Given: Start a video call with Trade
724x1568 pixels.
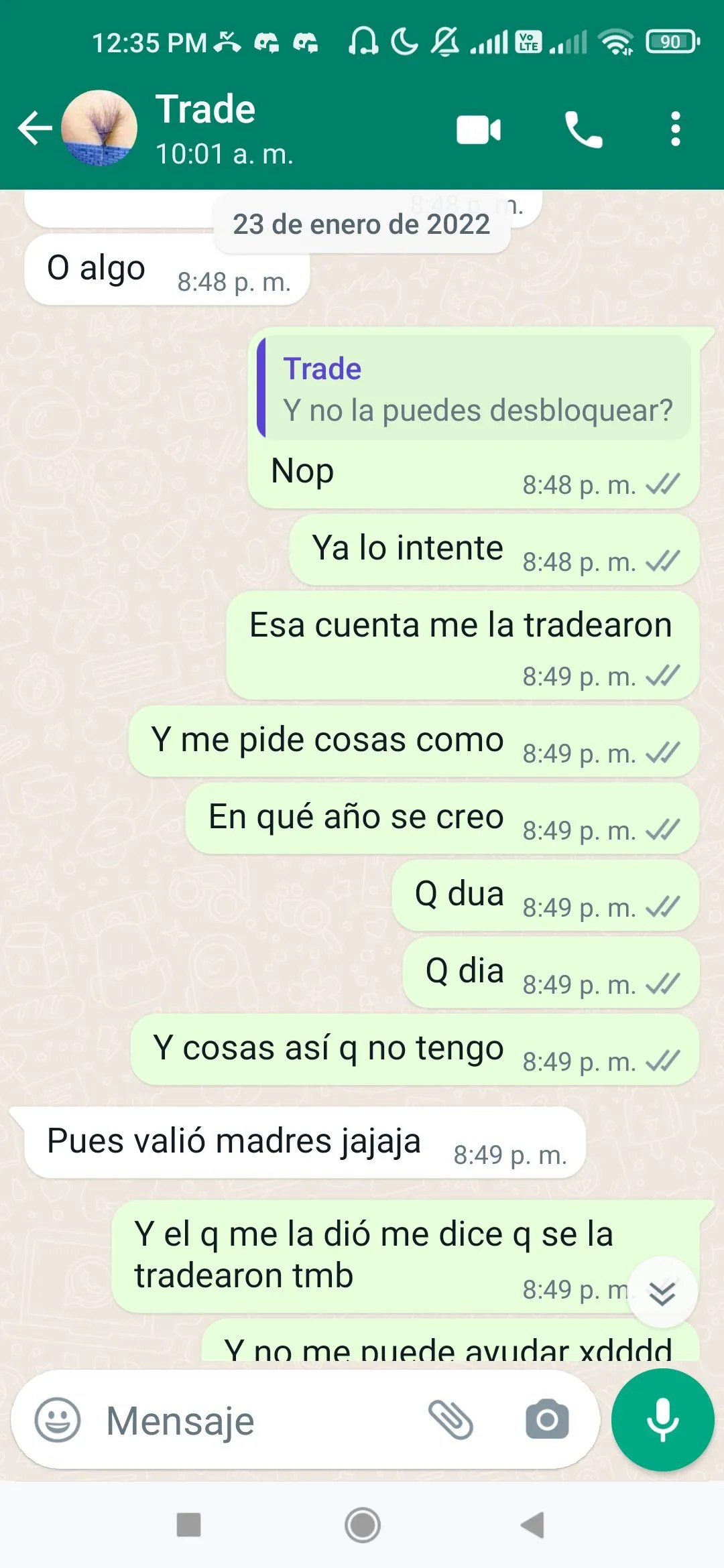Looking at the screenshot, I should 479,130.
